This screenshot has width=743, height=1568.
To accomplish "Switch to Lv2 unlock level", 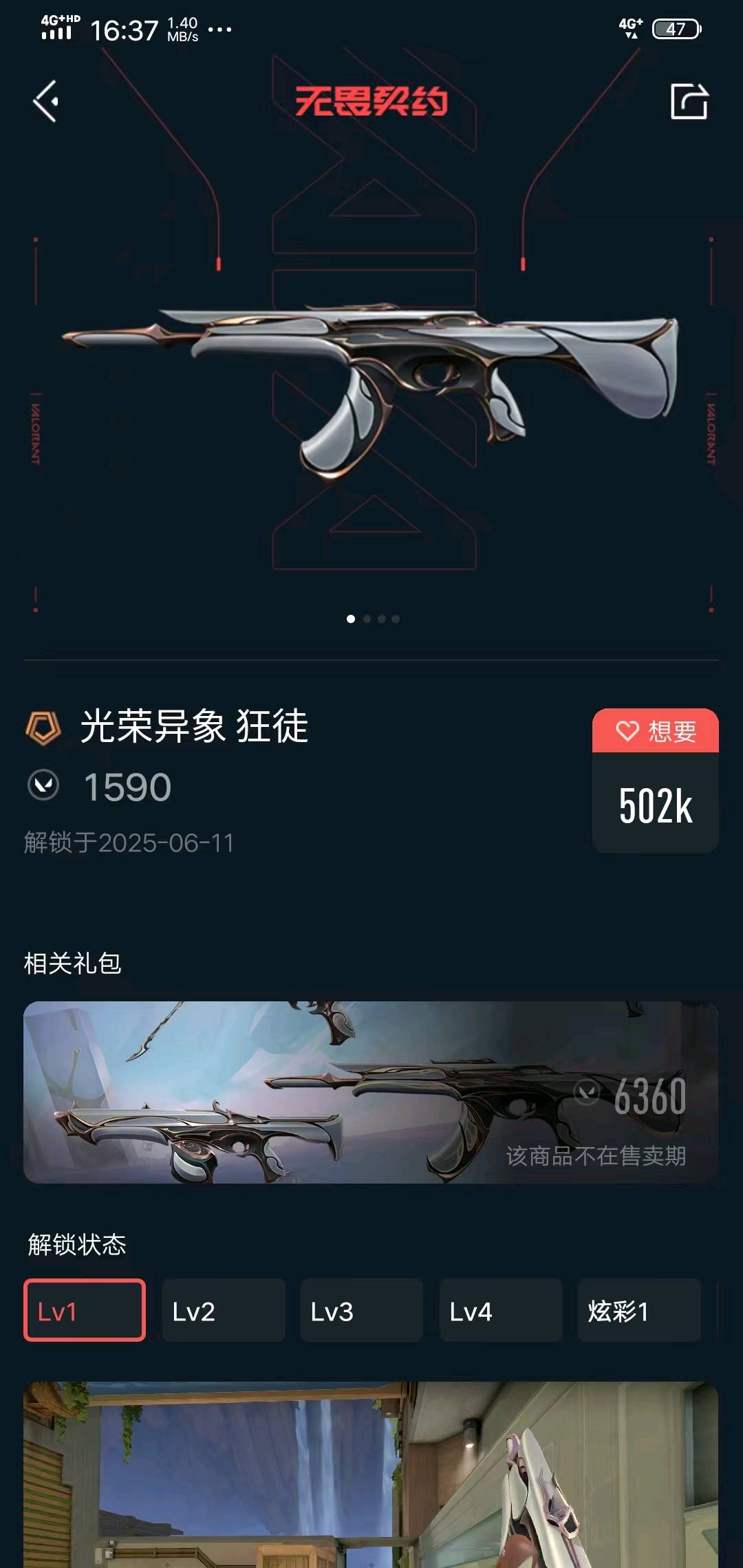I will [224, 1310].
